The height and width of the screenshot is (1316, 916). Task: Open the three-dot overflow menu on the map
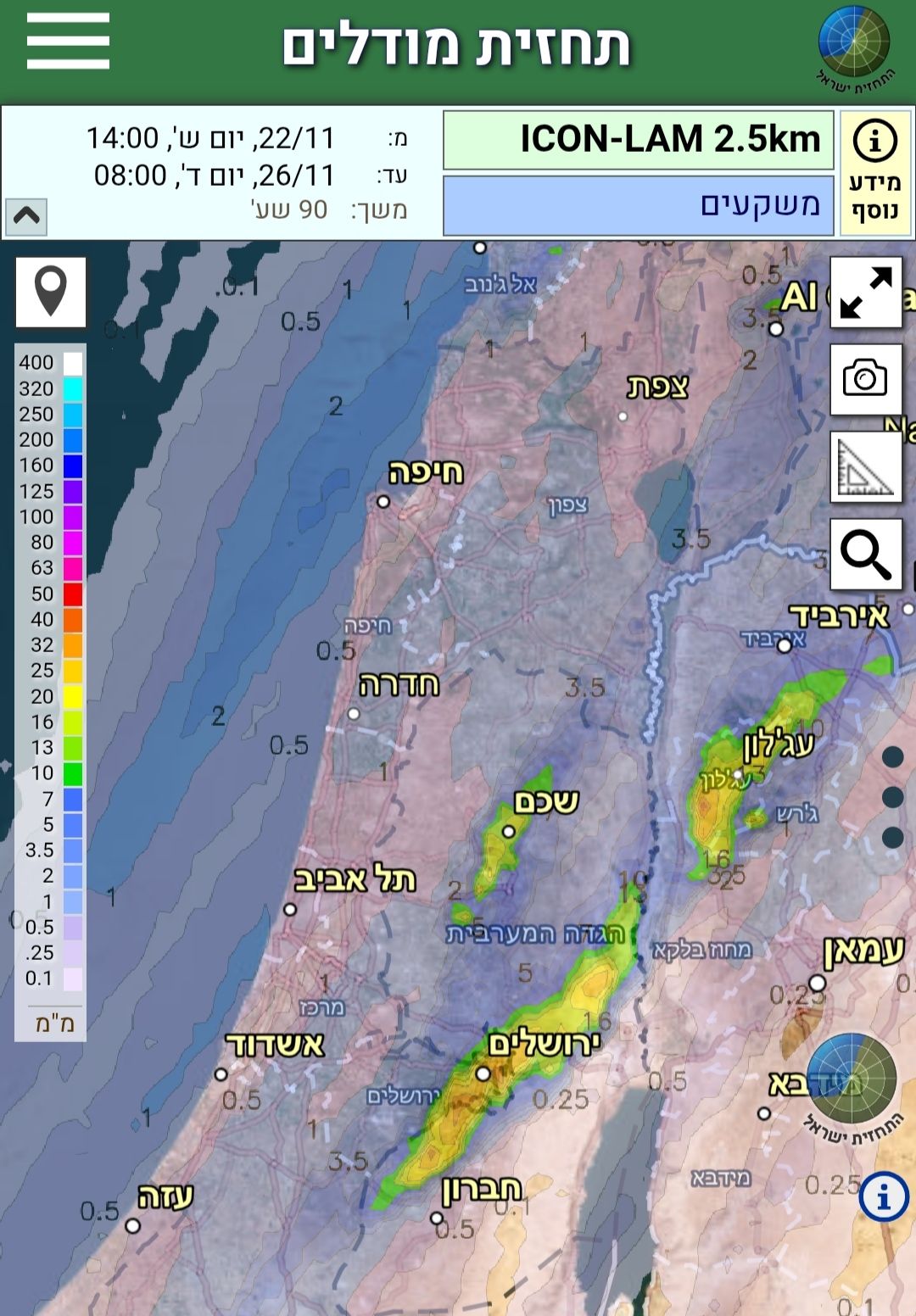(892, 796)
